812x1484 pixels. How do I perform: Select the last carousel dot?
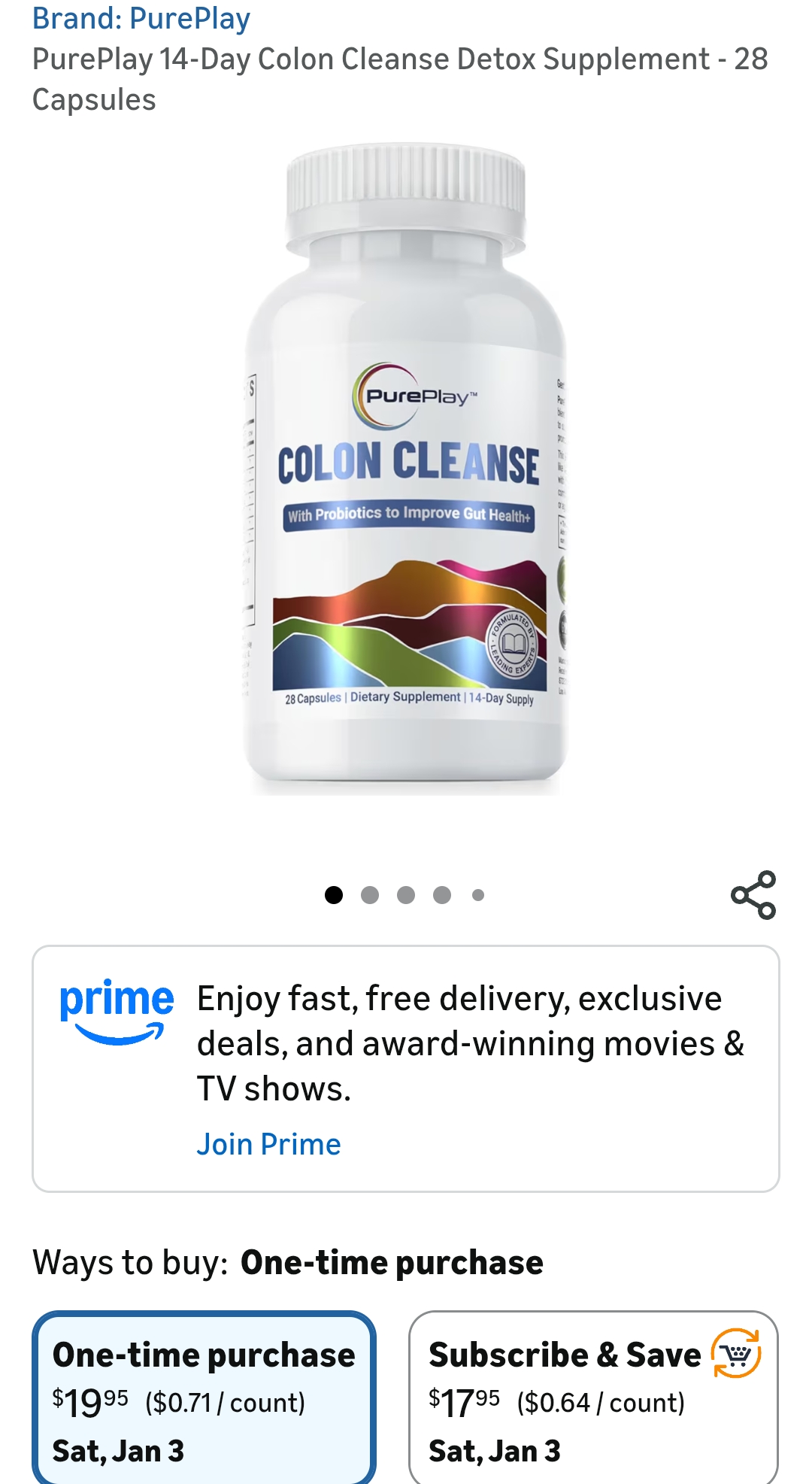pos(476,894)
